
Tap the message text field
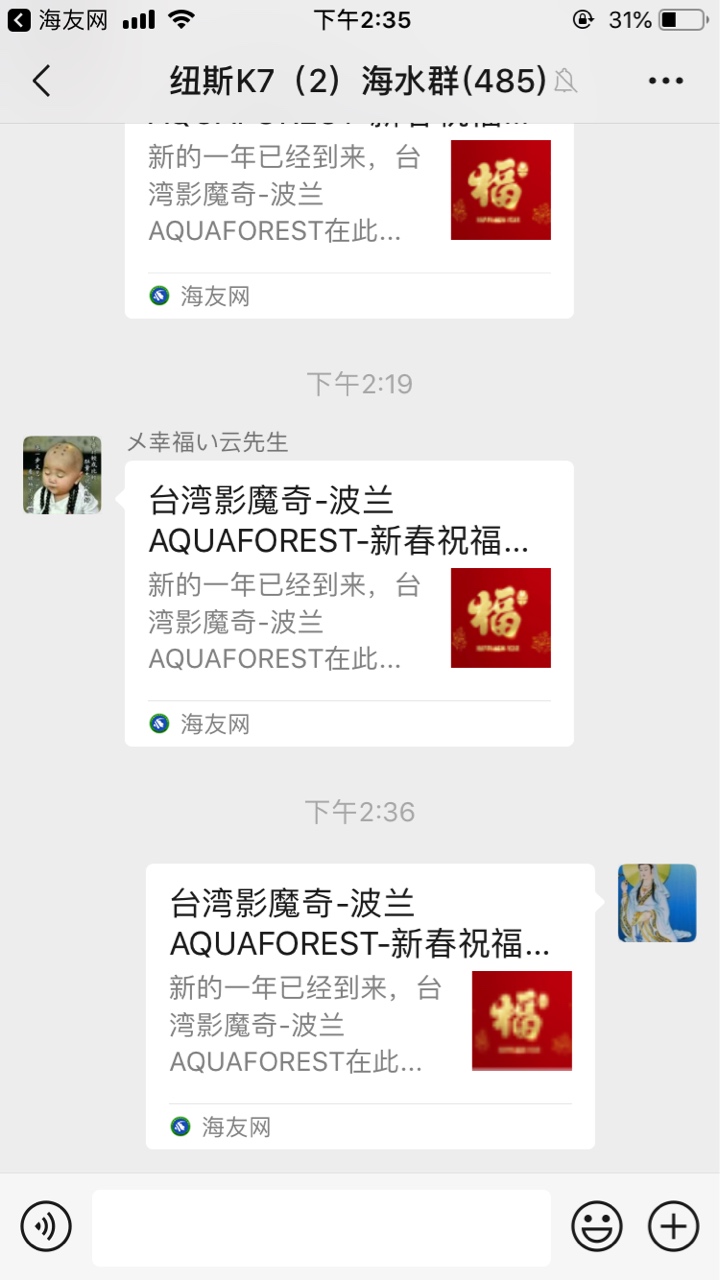point(321,1227)
